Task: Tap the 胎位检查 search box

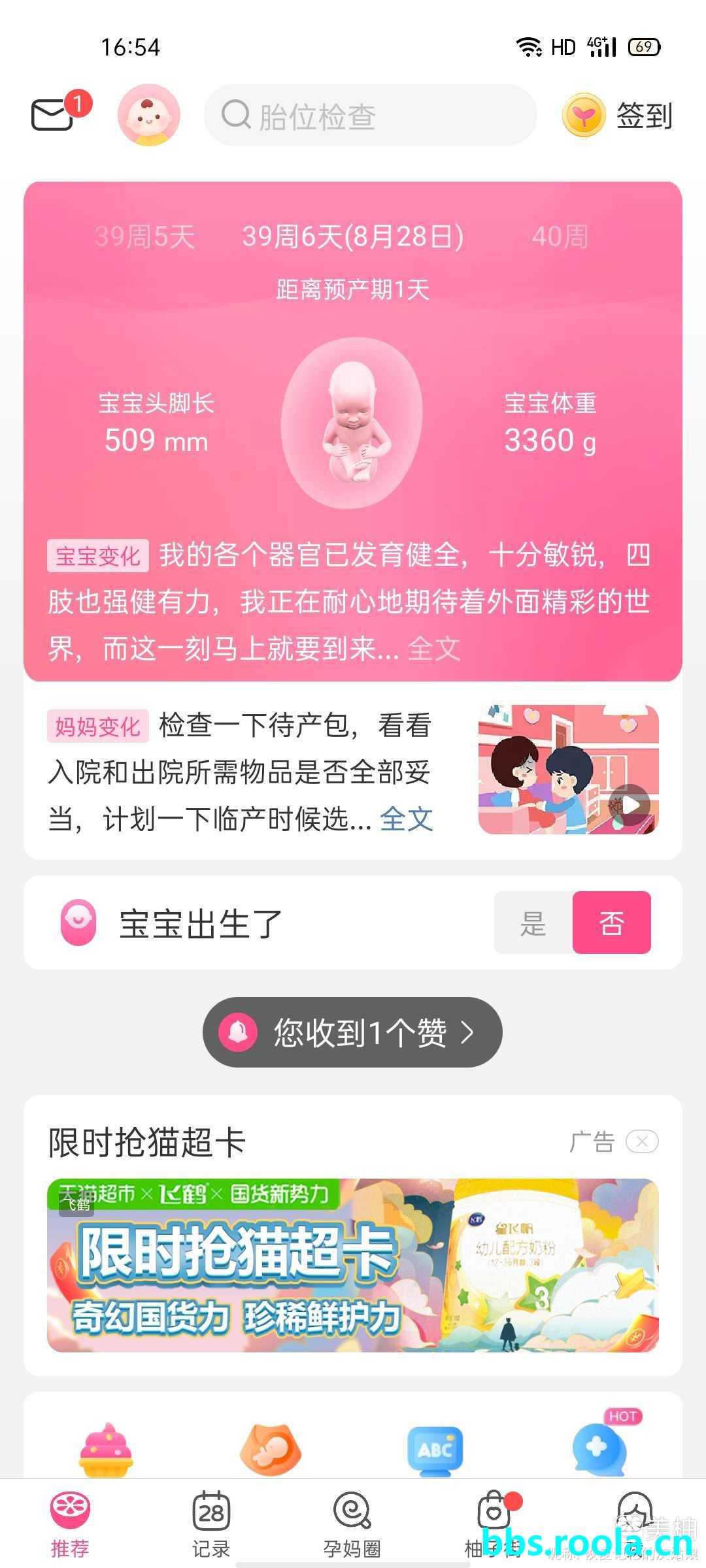Action: click(x=370, y=116)
